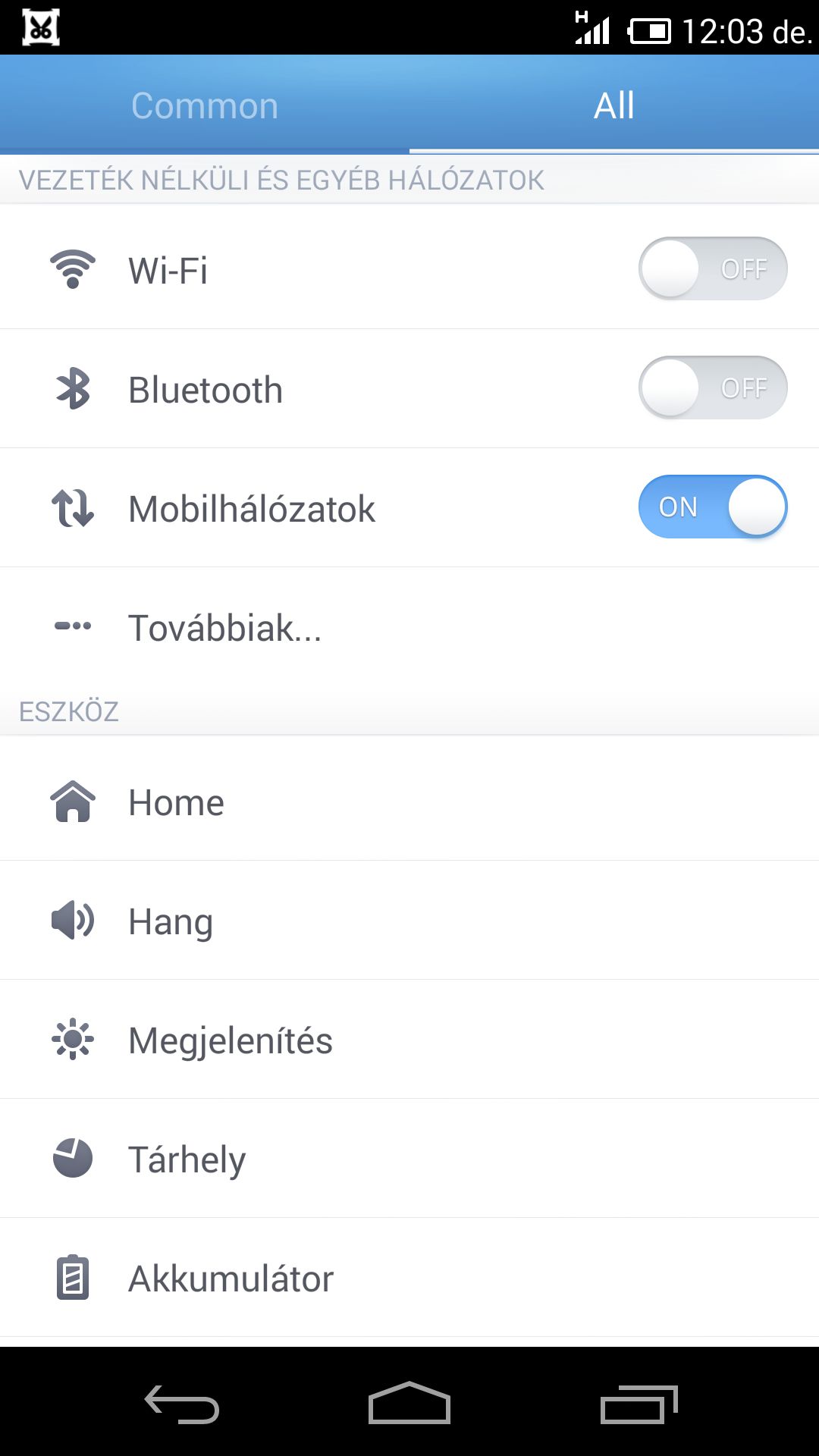Tap the system back button
Viewport: 819px width, 1456px height.
pyautogui.click(x=182, y=1404)
